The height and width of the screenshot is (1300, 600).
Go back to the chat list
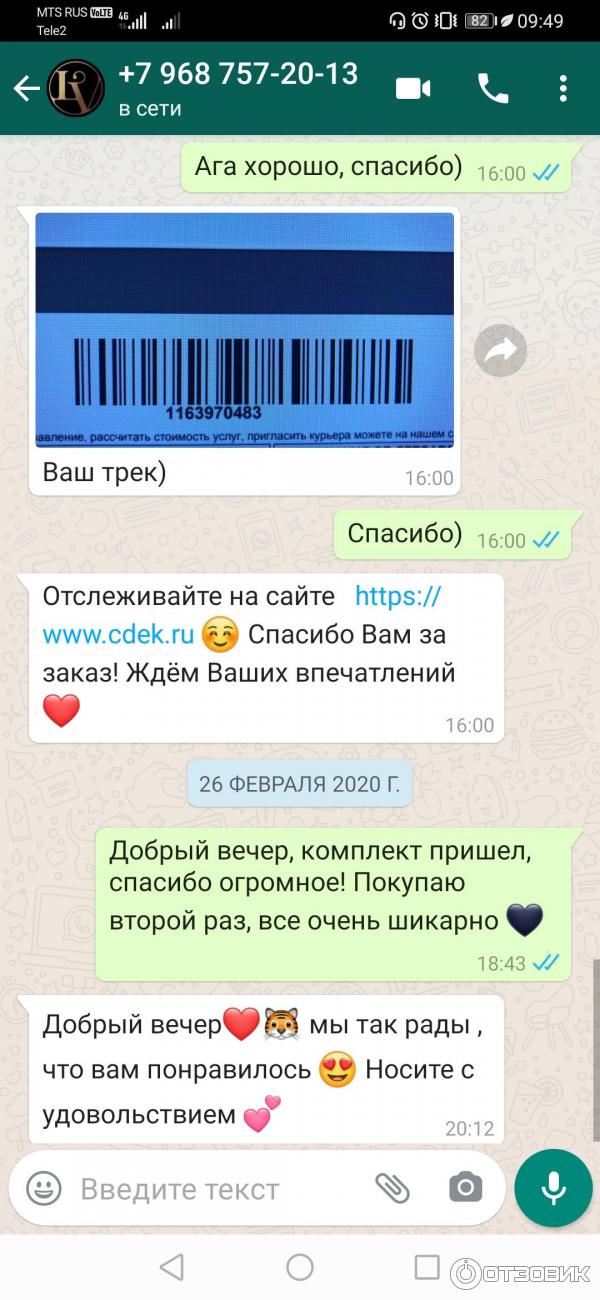click(25, 89)
